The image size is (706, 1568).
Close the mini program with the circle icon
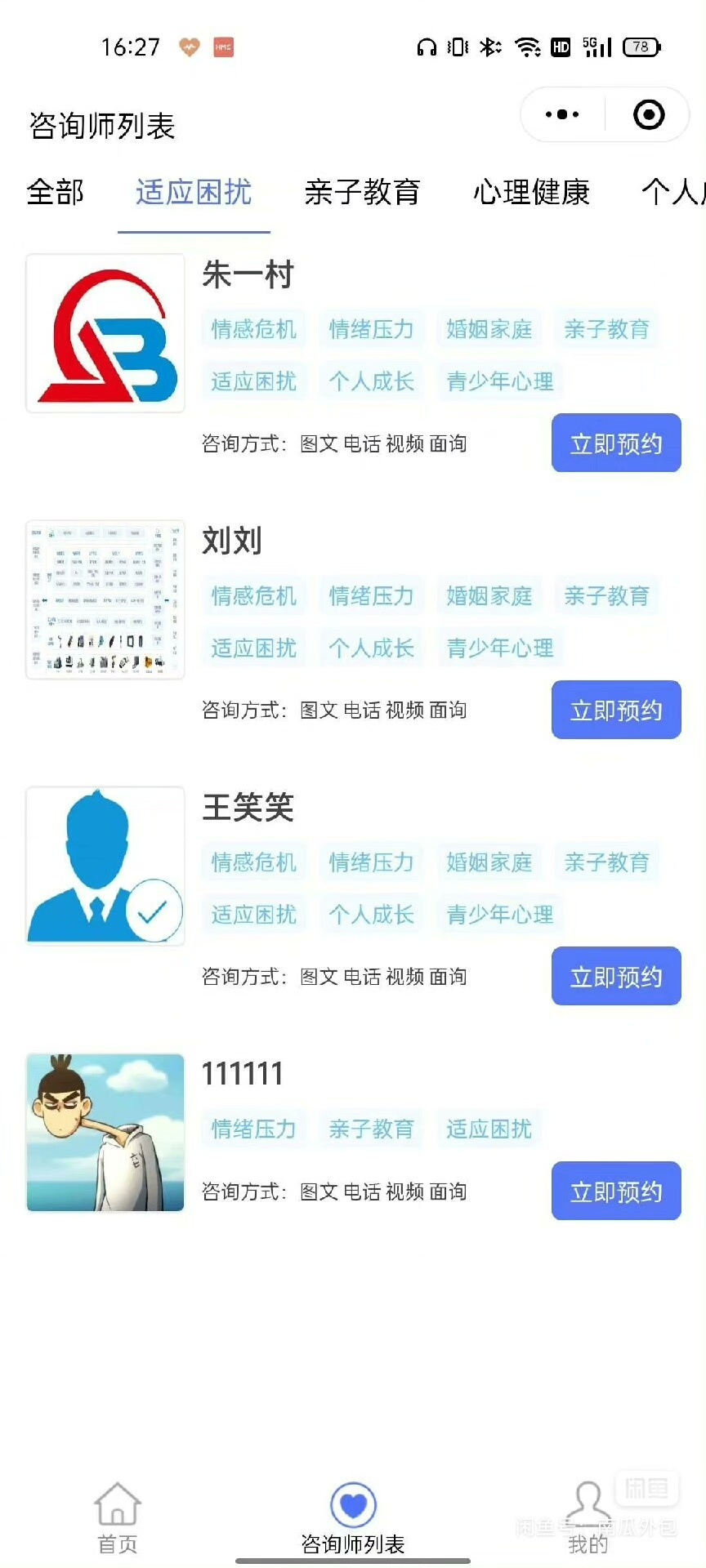[x=649, y=115]
